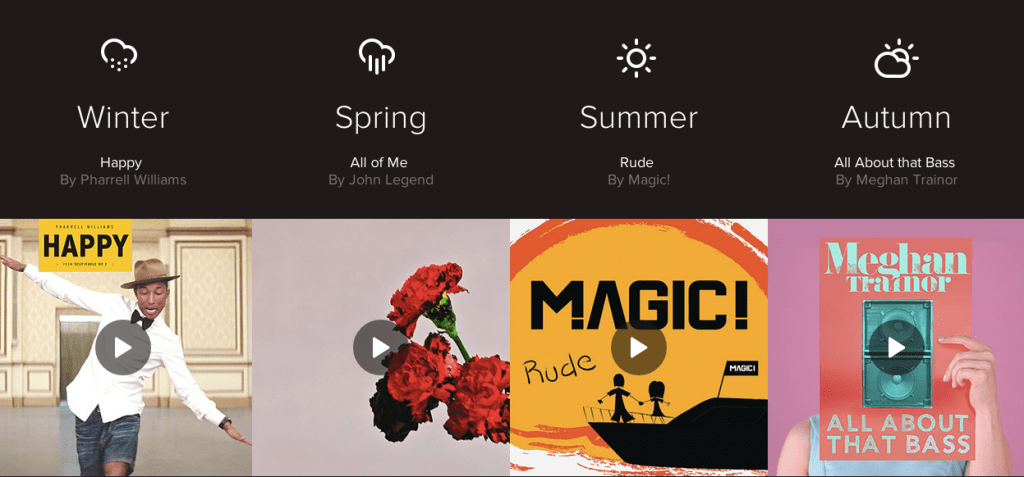Play All of Me by John Legend
The width and height of the screenshot is (1024, 477).
pyautogui.click(x=380, y=347)
